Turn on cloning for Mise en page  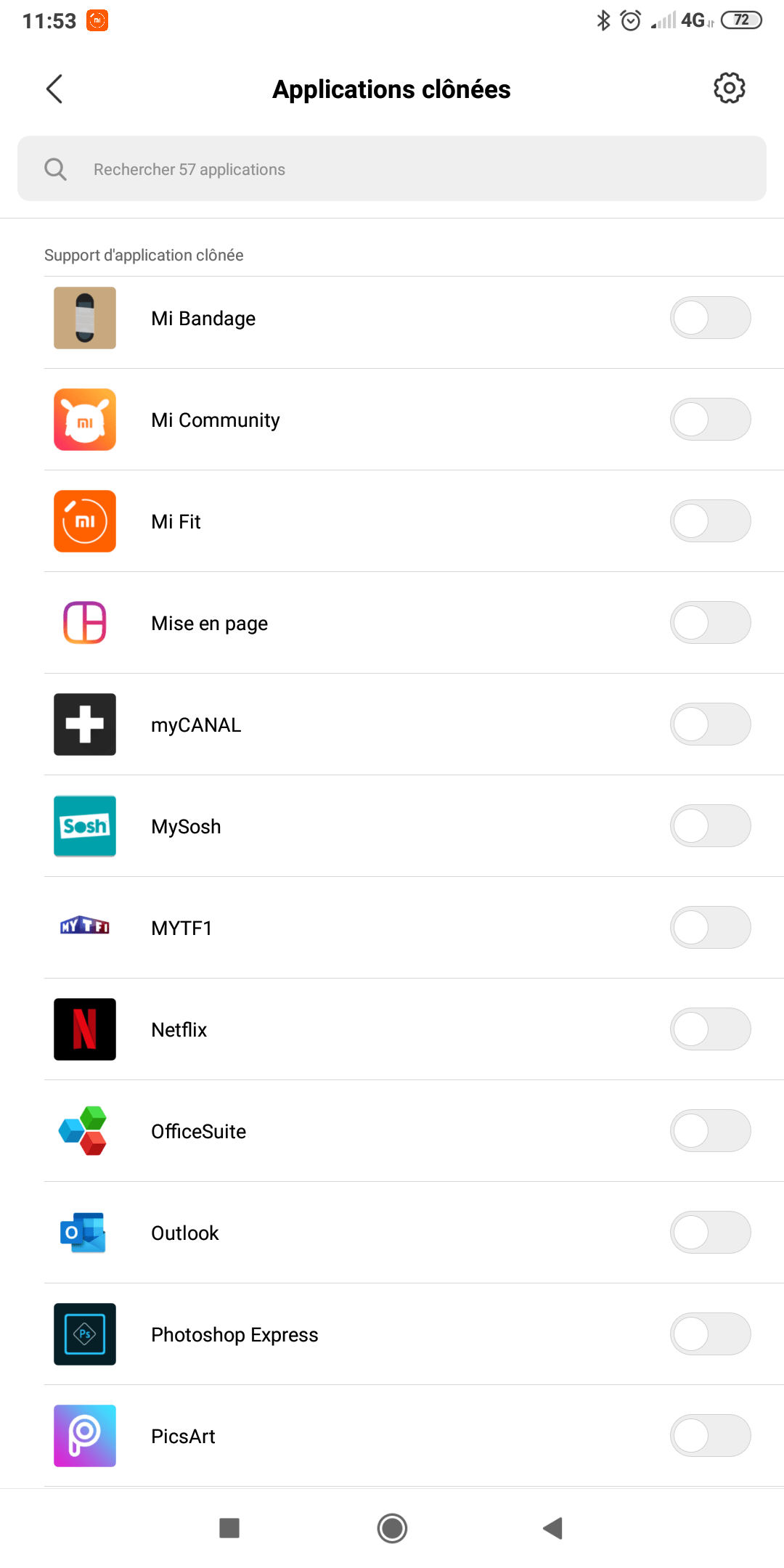click(x=710, y=623)
